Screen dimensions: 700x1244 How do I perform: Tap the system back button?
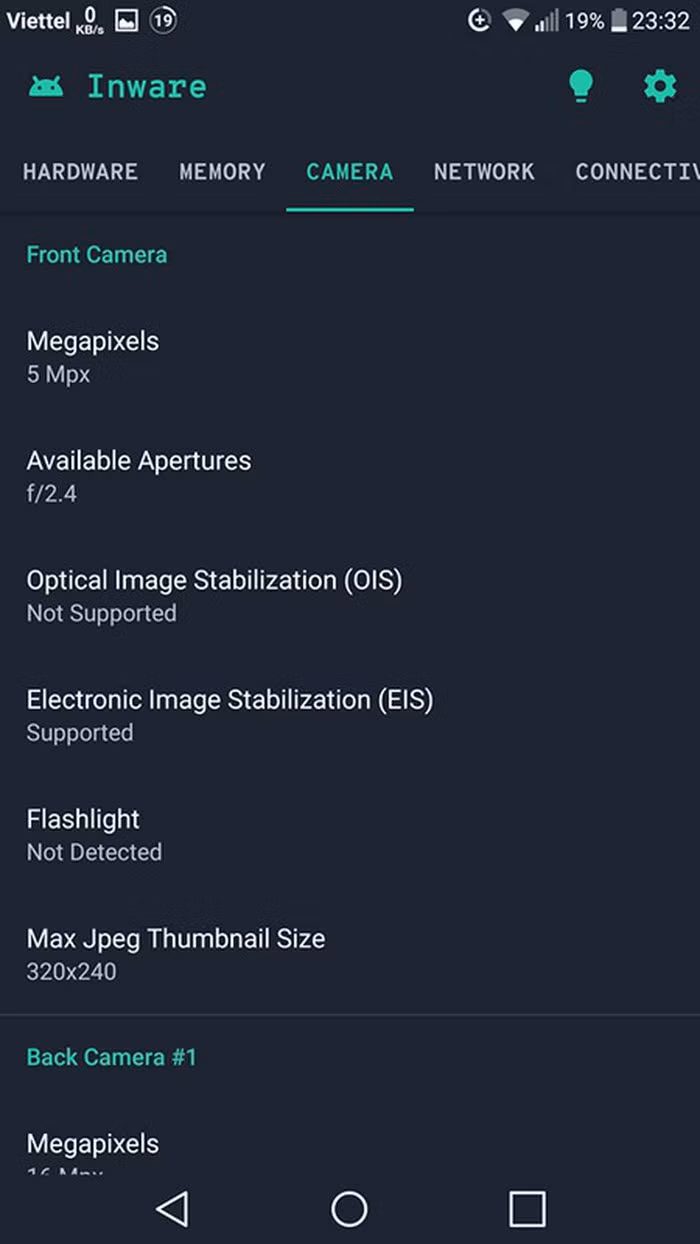(172, 1208)
